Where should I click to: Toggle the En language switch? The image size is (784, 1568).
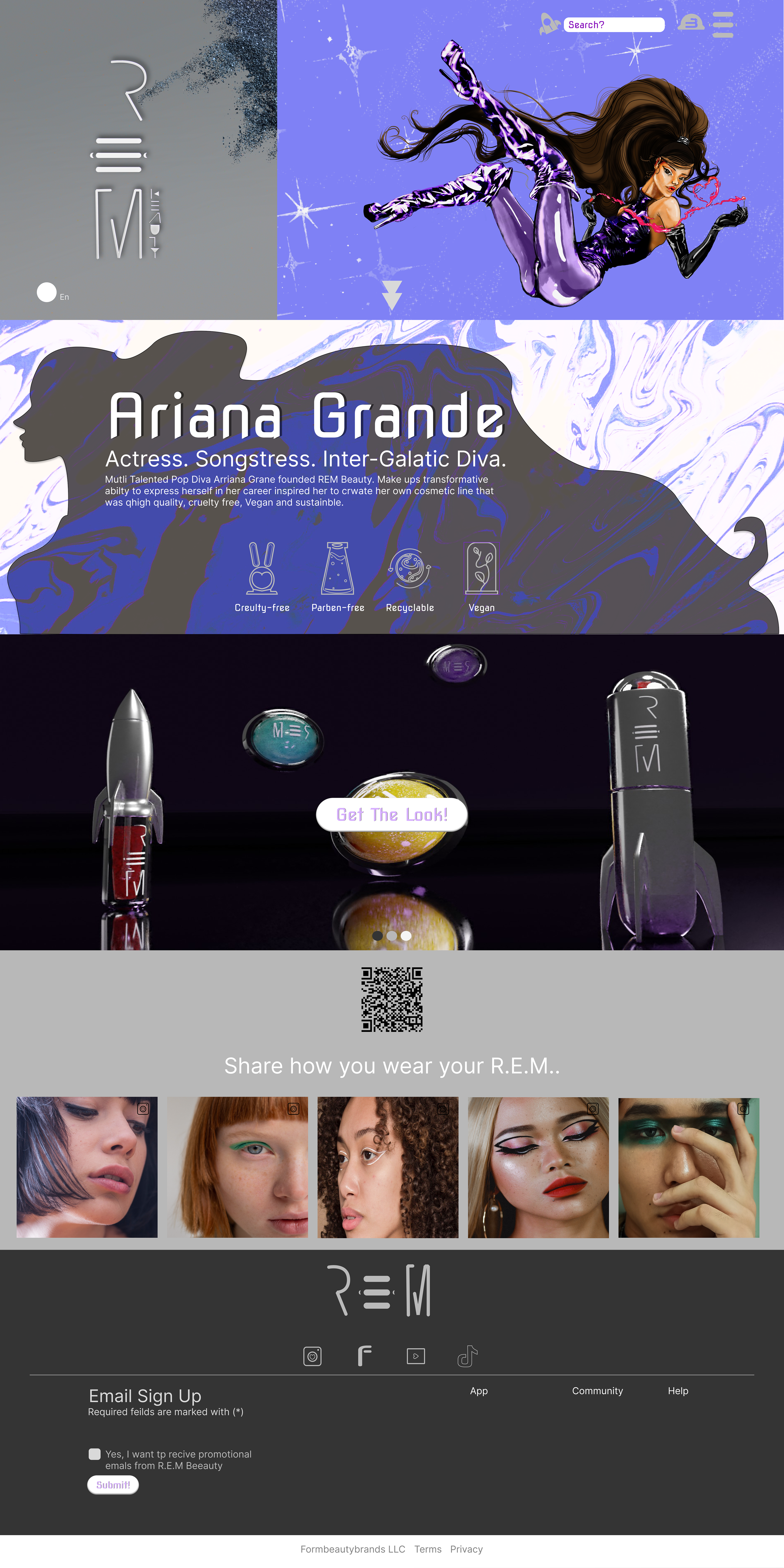(x=47, y=292)
